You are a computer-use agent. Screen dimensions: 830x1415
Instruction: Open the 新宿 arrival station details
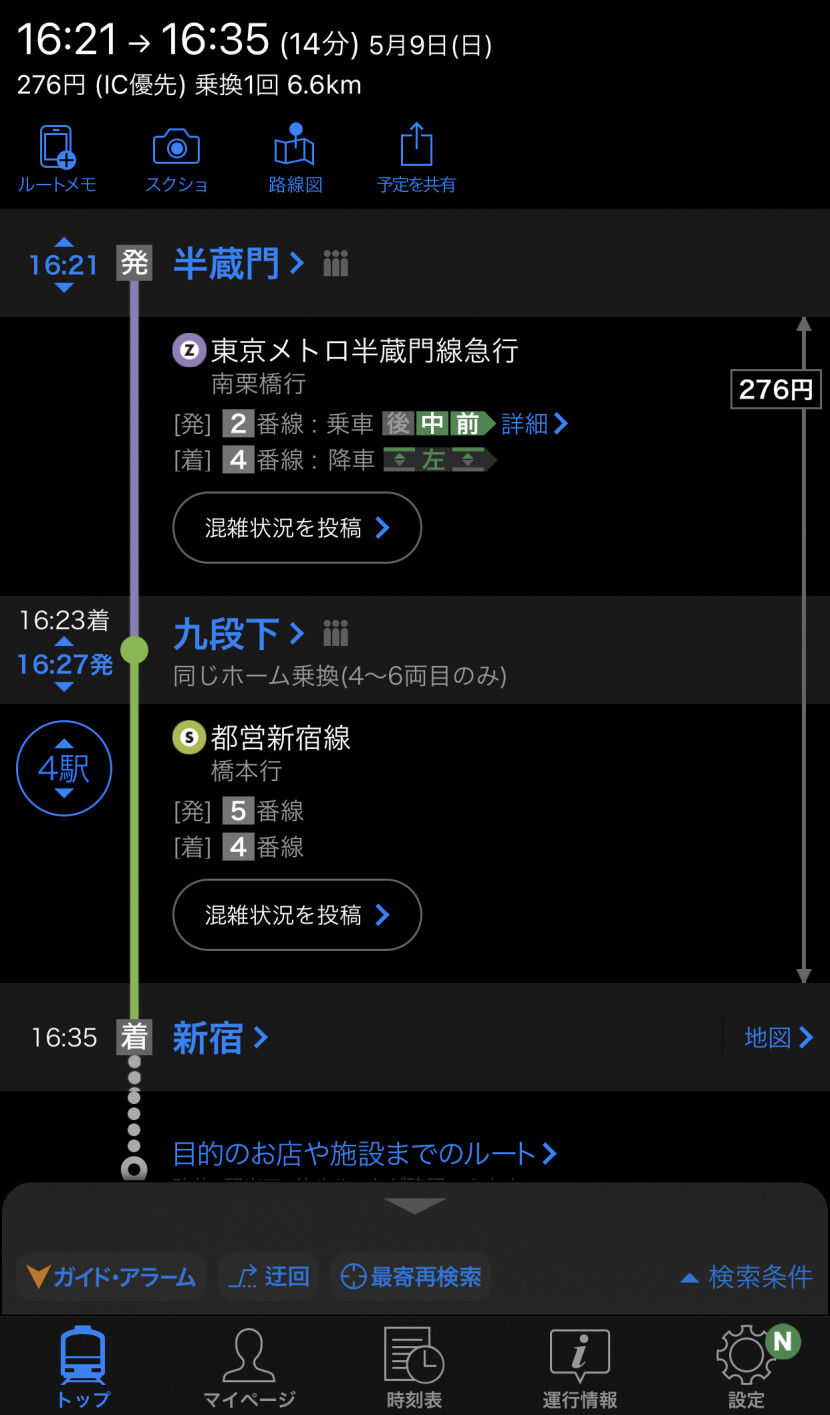point(220,1038)
